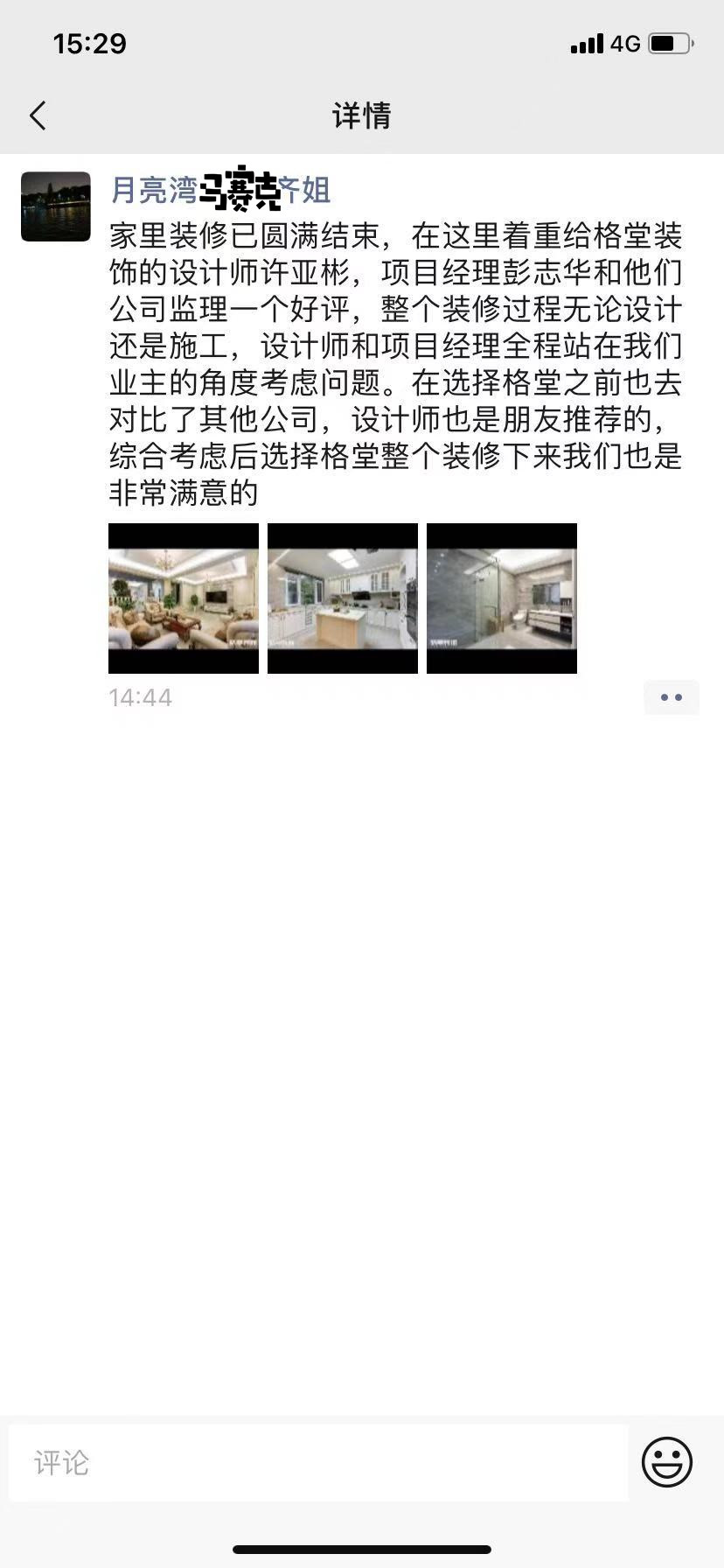
Task: Open the profile name starting with 月亮湾
Action: [x=220, y=190]
